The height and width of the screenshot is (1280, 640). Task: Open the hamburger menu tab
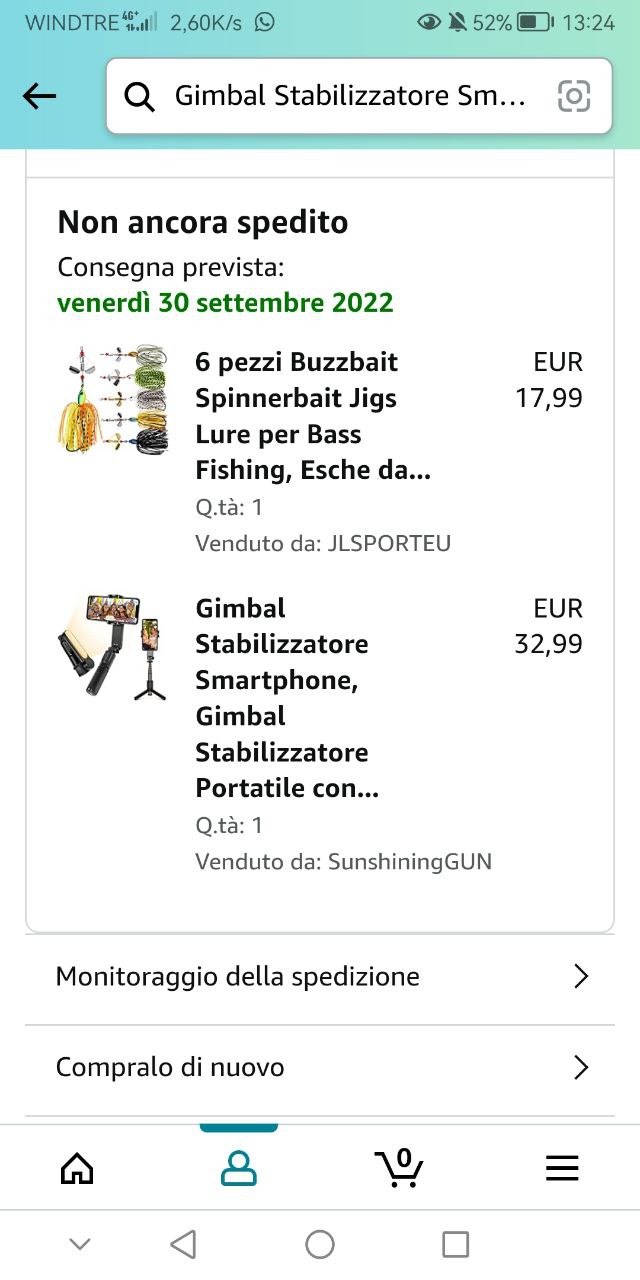562,1168
